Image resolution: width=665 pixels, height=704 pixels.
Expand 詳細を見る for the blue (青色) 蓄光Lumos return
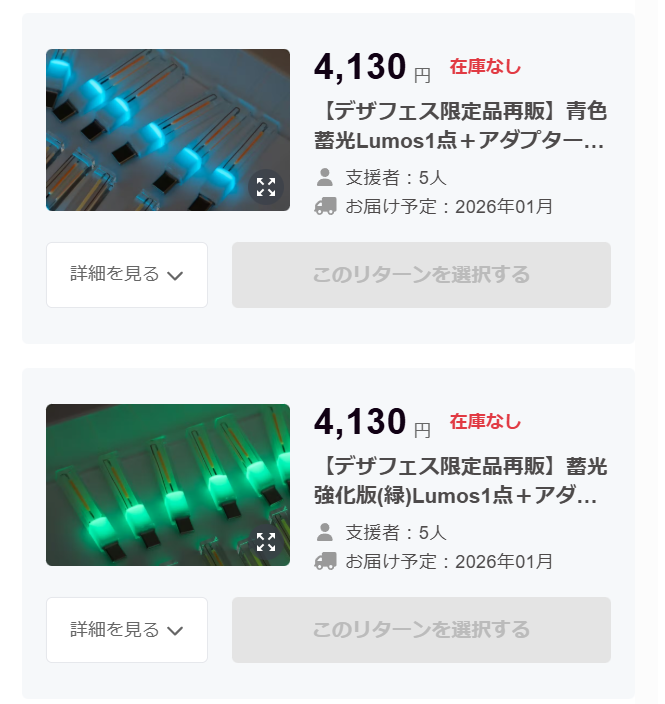pos(127,275)
